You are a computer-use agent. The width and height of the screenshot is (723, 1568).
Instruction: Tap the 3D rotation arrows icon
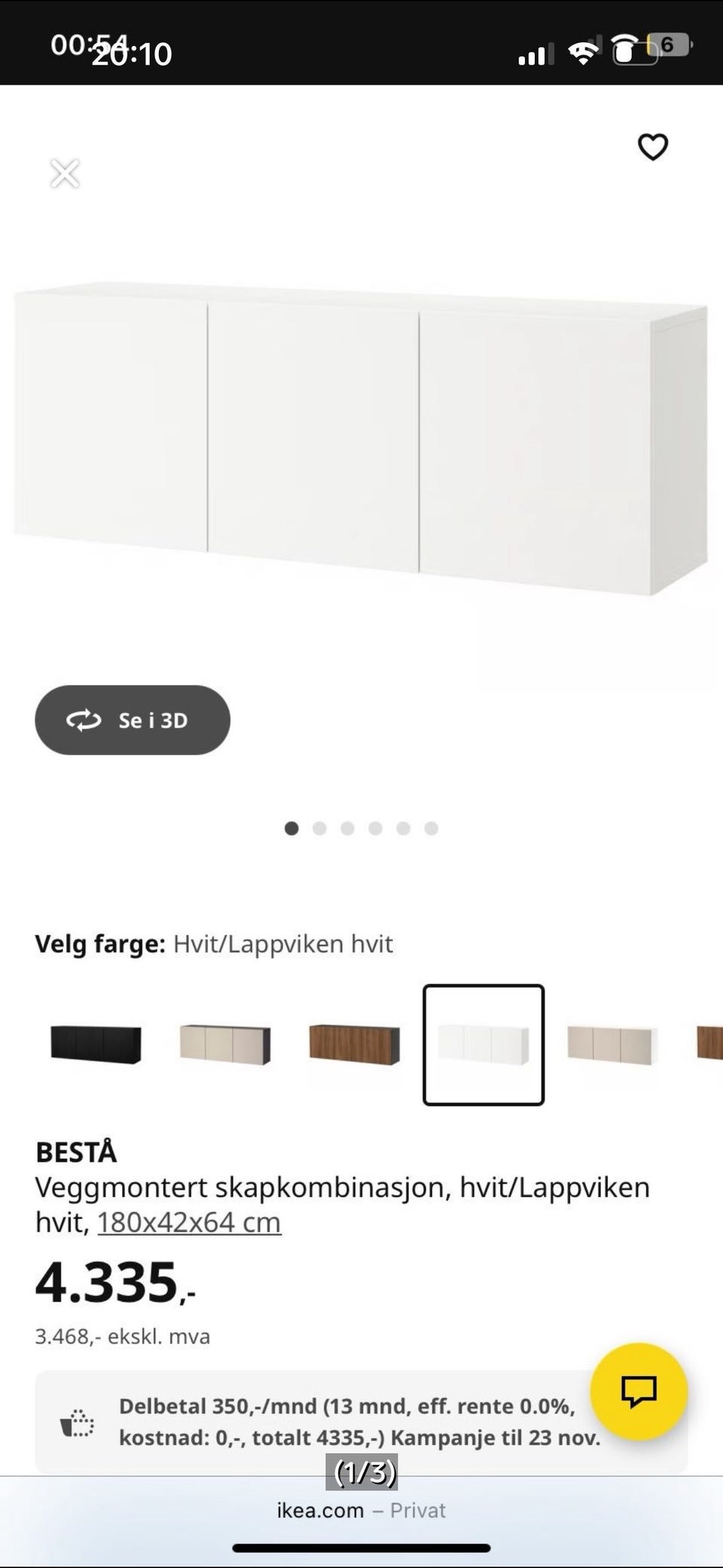tap(85, 720)
